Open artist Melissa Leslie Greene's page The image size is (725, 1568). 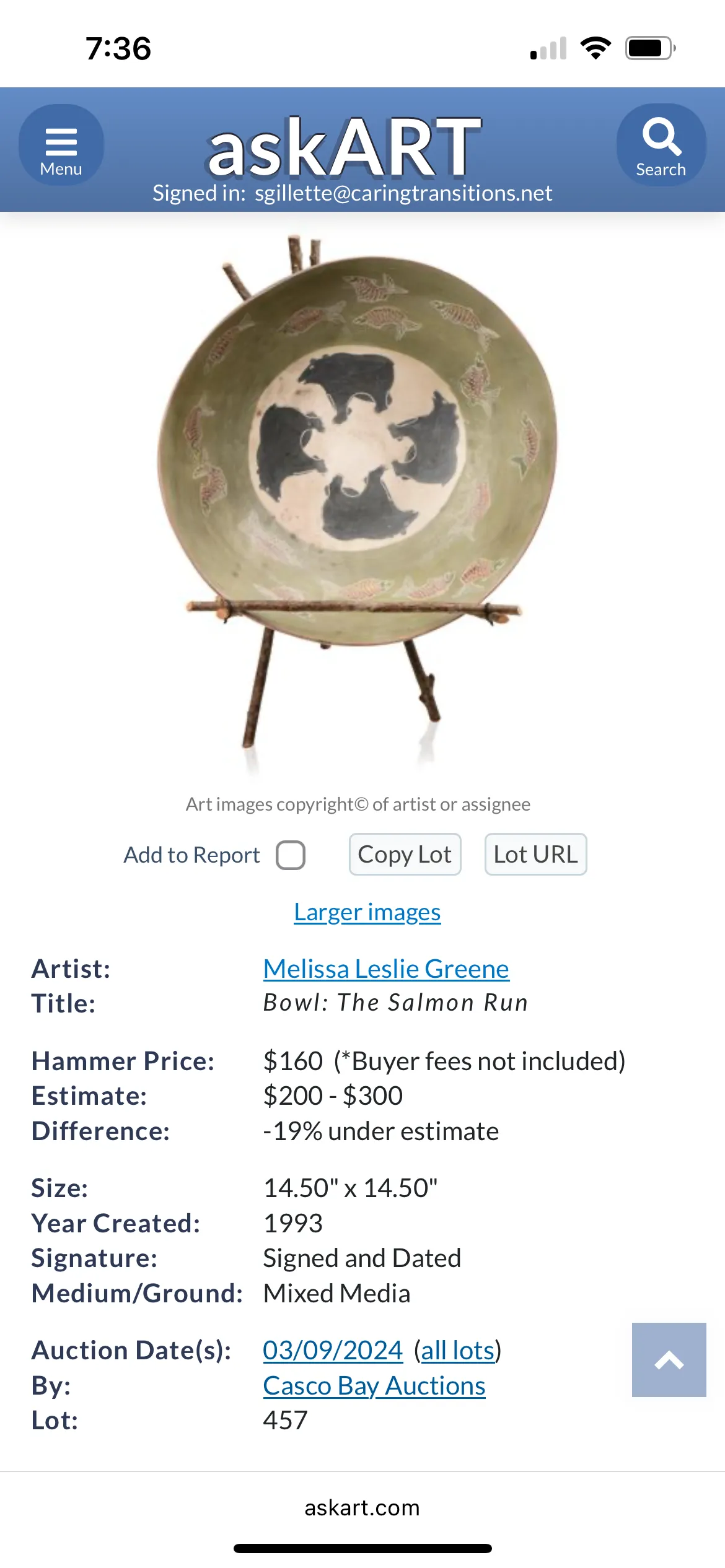tap(385, 969)
